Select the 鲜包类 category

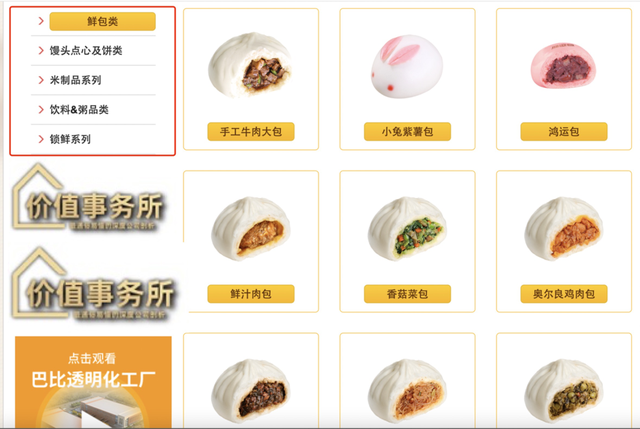coord(102,21)
